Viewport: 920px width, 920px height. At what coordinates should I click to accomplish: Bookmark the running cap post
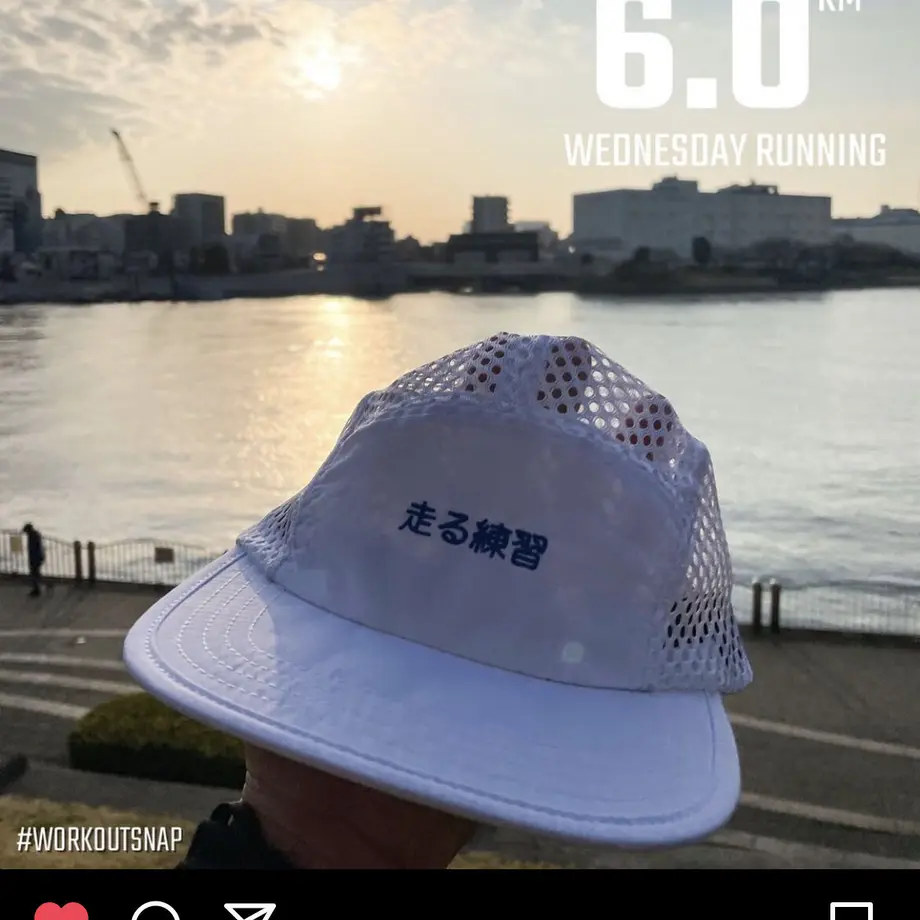(851, 912)
